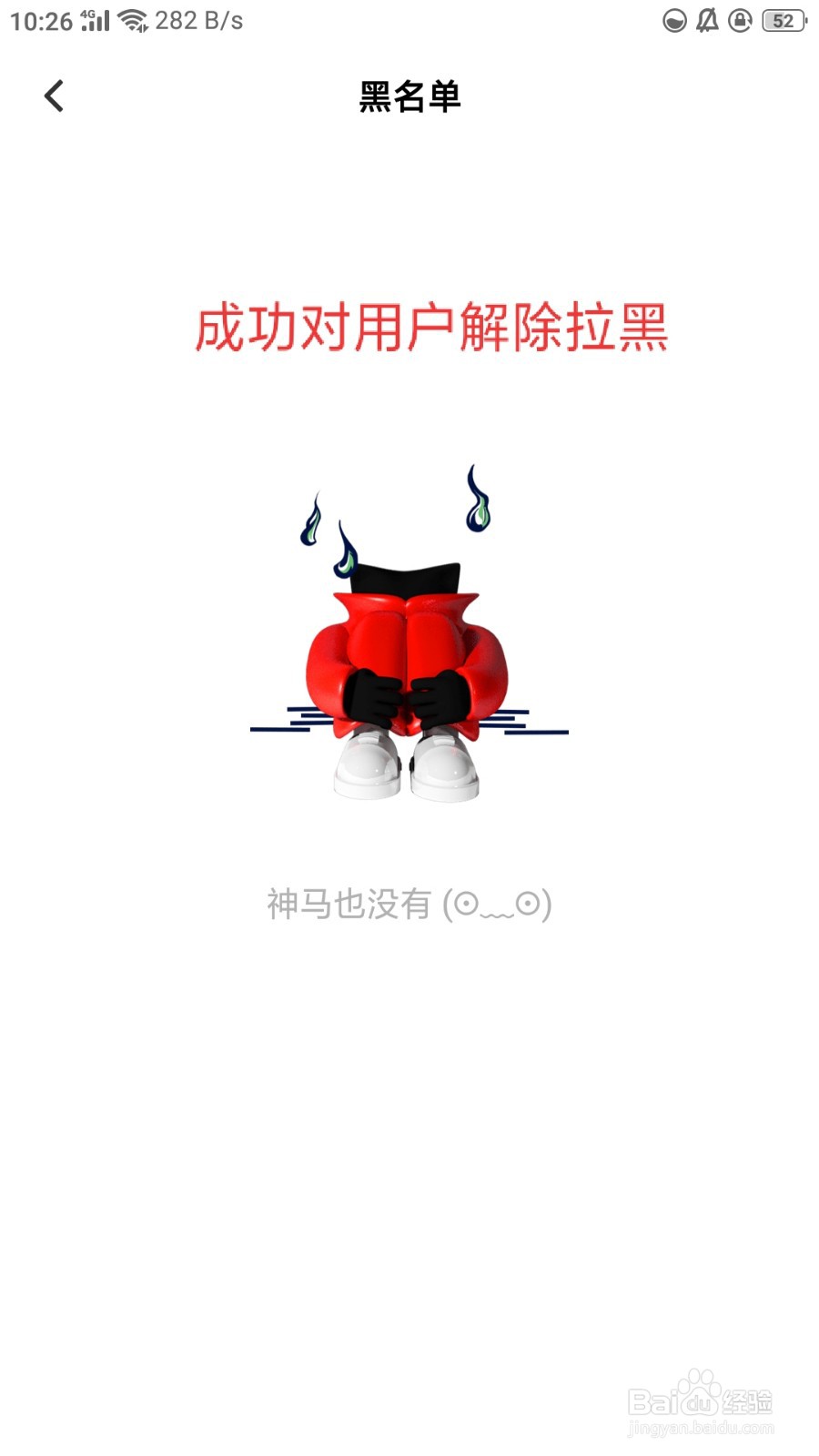The width and height of the screenshot is (819, 1456).
Task: Tap the 成功对用户解除拉黑 message
Action: pos(433,329)
